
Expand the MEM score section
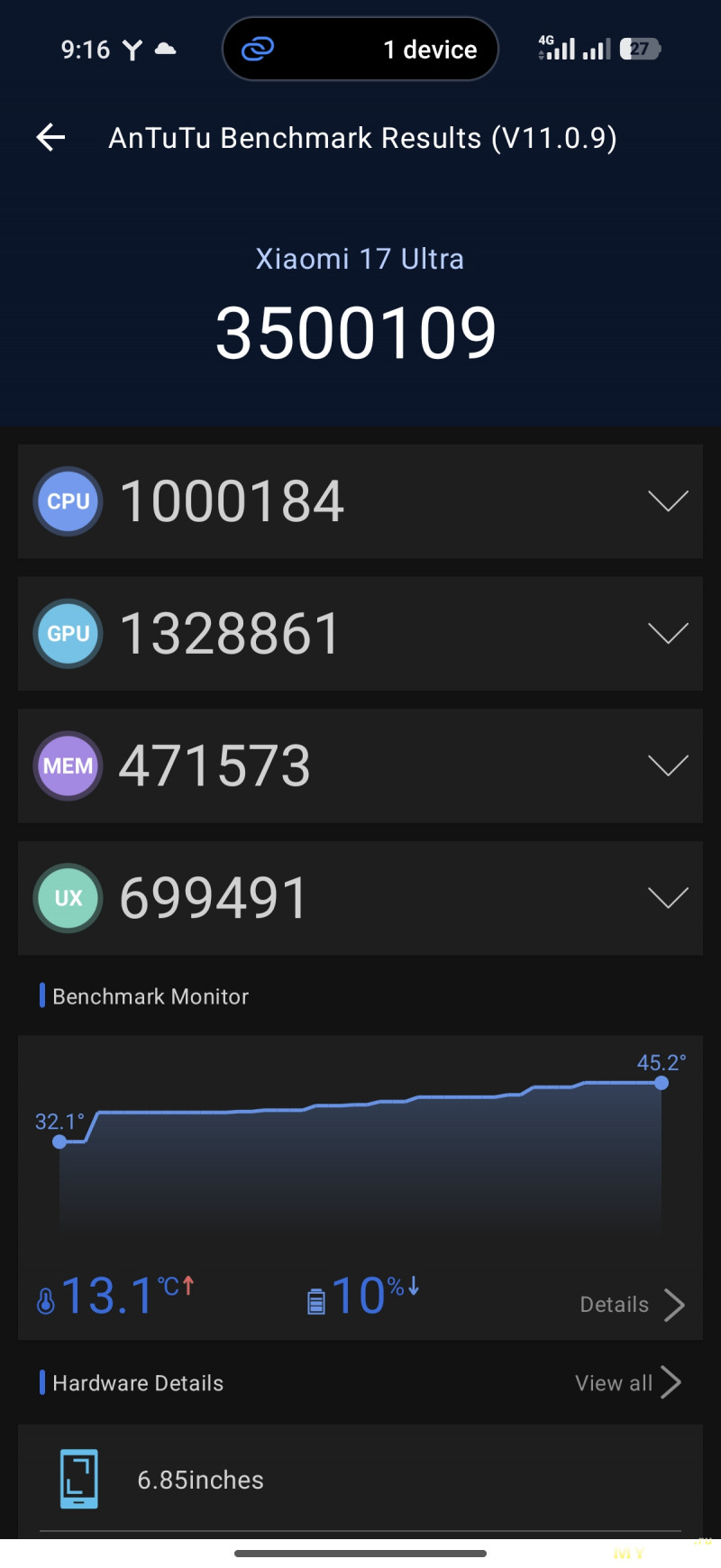pos(668,766)
